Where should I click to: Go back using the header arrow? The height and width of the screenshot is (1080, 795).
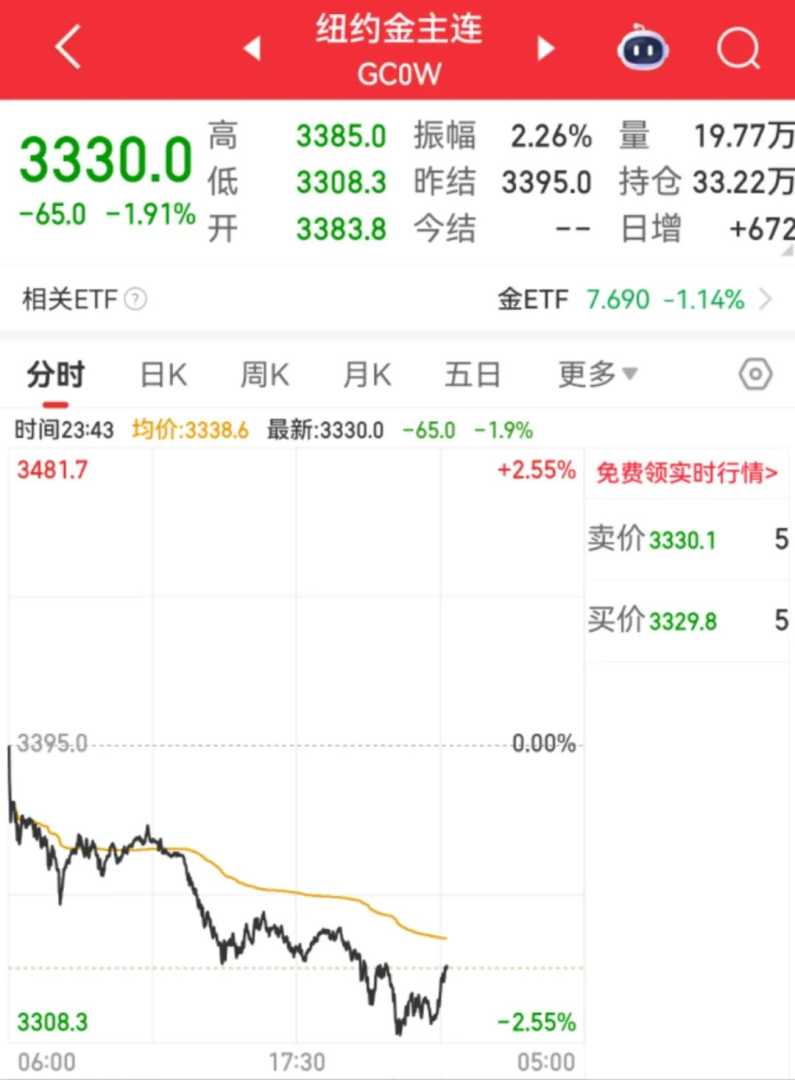67,48
